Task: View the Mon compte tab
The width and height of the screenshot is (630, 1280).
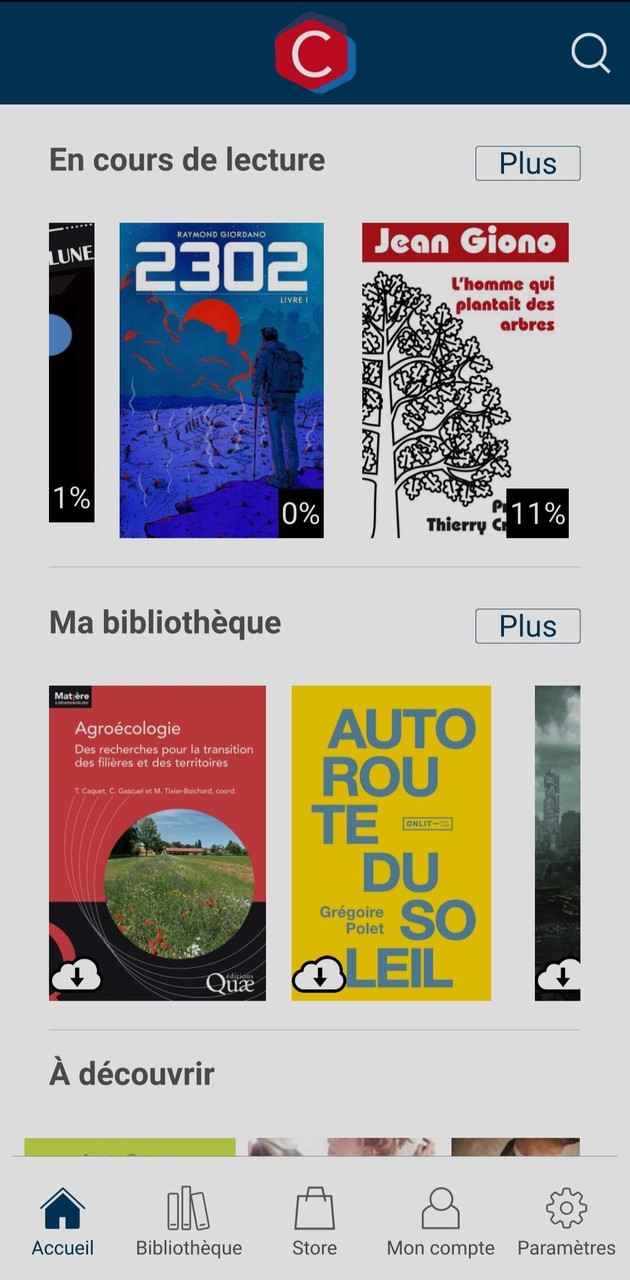Action: click(440, 1222)
